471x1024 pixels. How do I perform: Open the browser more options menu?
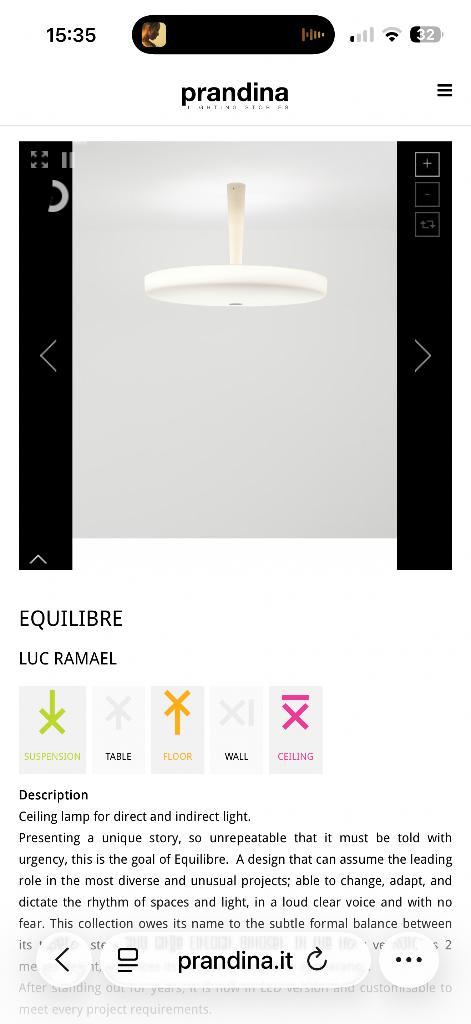[409, 960]
